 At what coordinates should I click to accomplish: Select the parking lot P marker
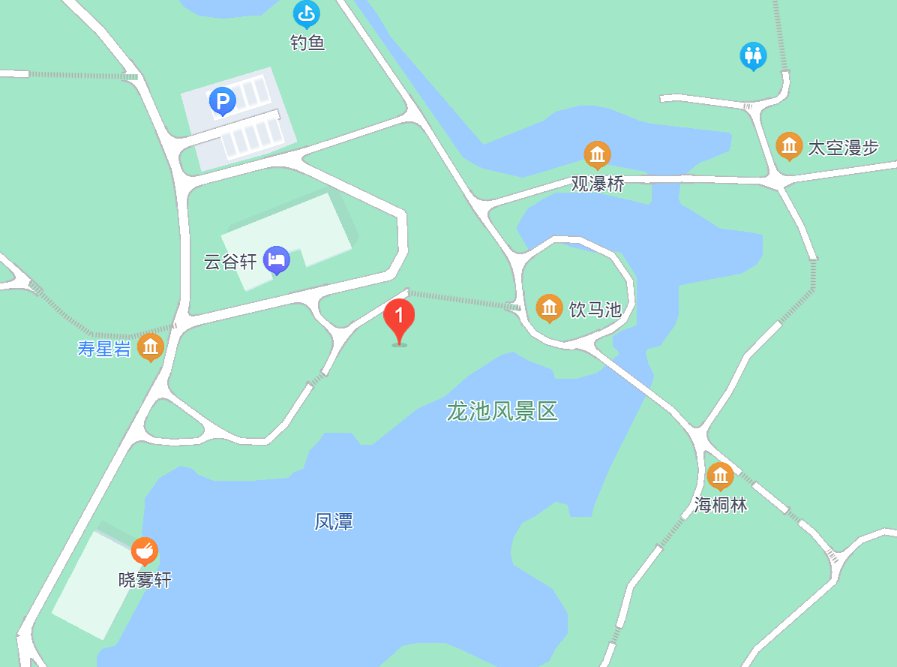coord(222,100)
